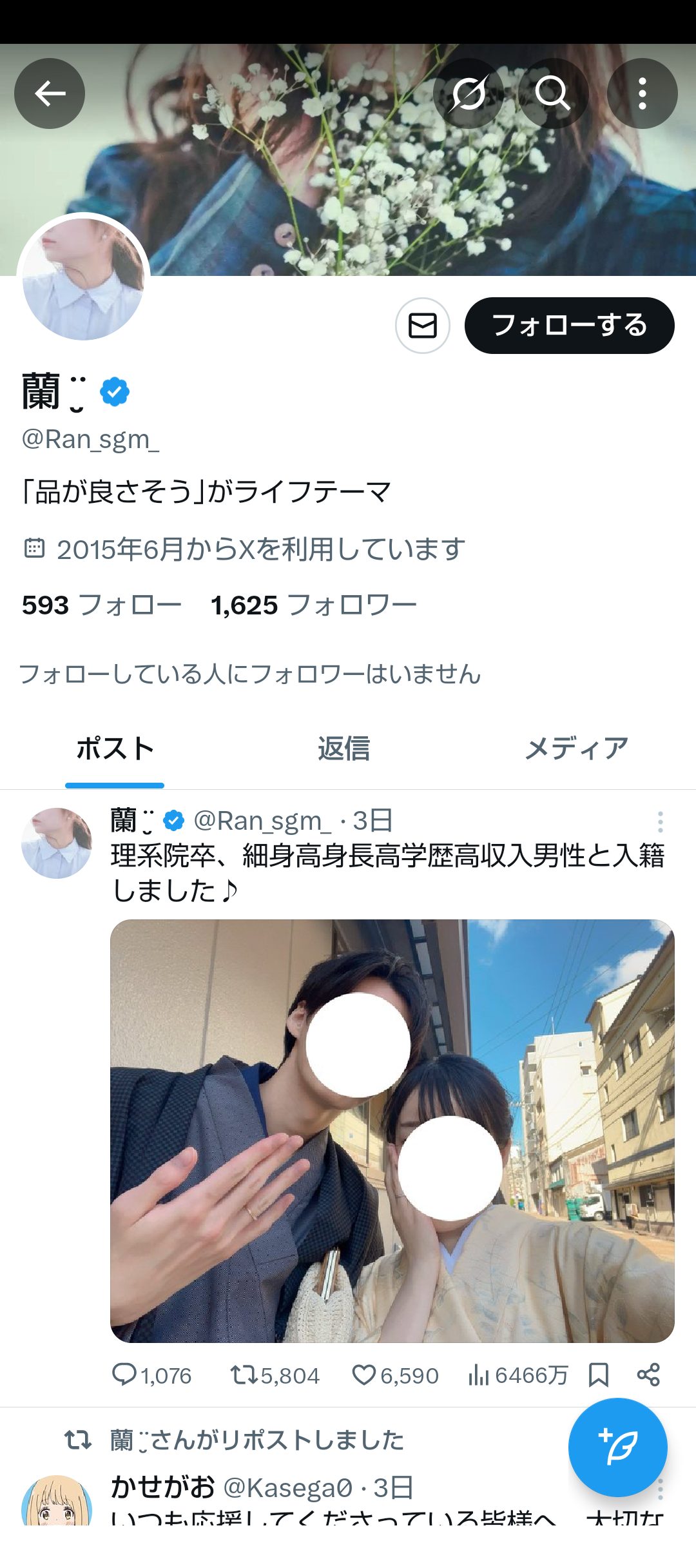Open the kimono couple photo
Viewport: 696px width, 1568px height.
[392, 1131]
